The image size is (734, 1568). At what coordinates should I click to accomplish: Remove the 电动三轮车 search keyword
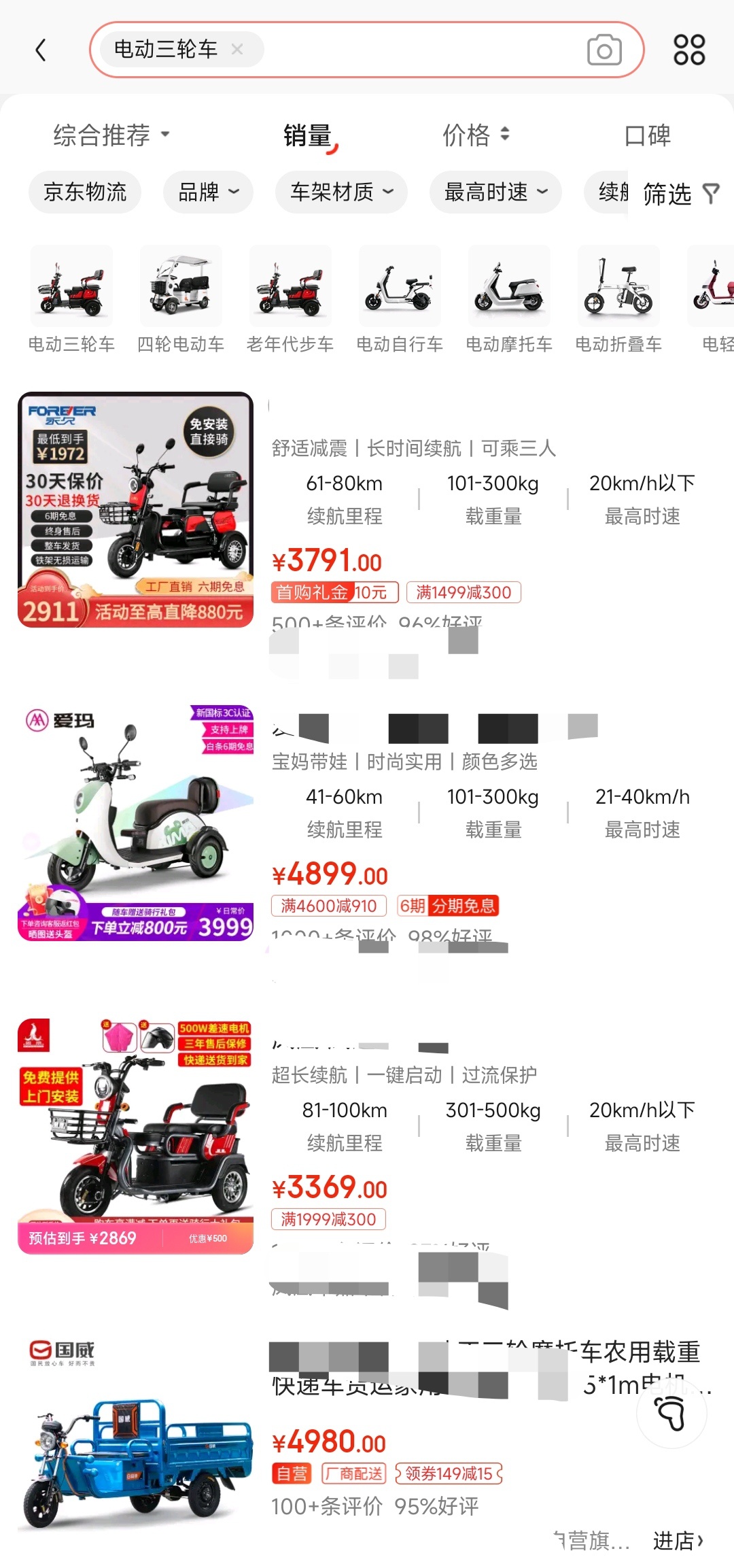click(237, 49)
